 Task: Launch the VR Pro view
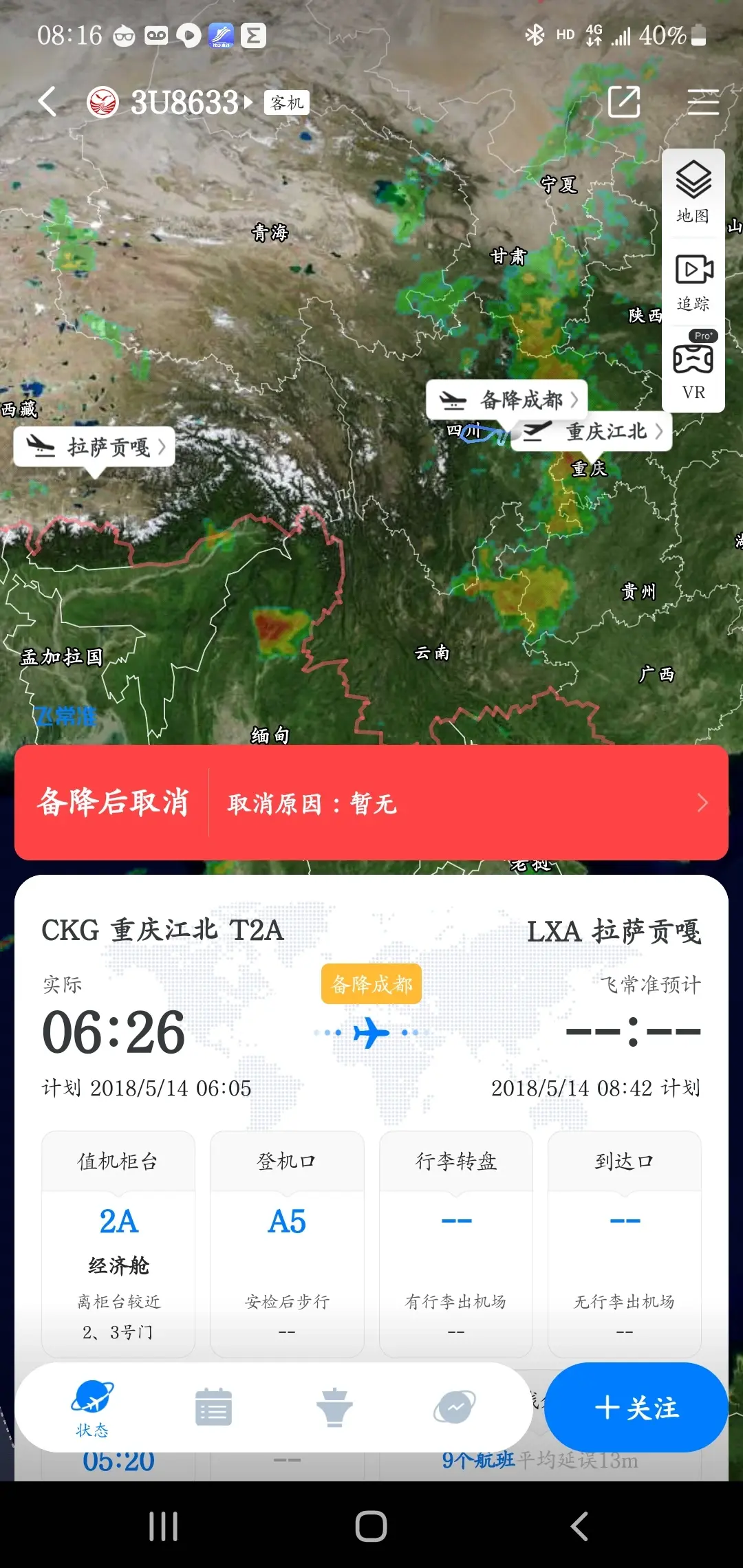[693, 367]
